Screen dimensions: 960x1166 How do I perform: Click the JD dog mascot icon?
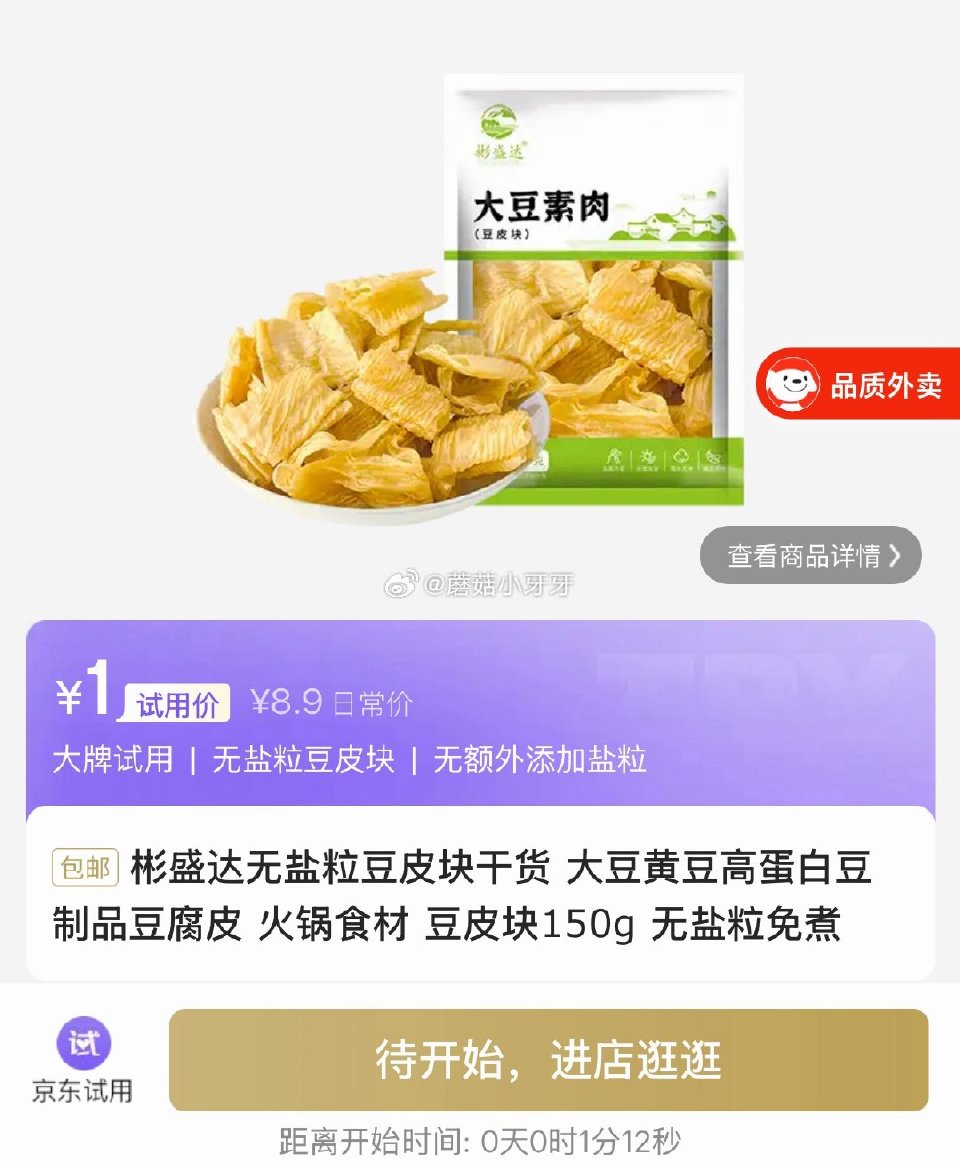(795, 380)
